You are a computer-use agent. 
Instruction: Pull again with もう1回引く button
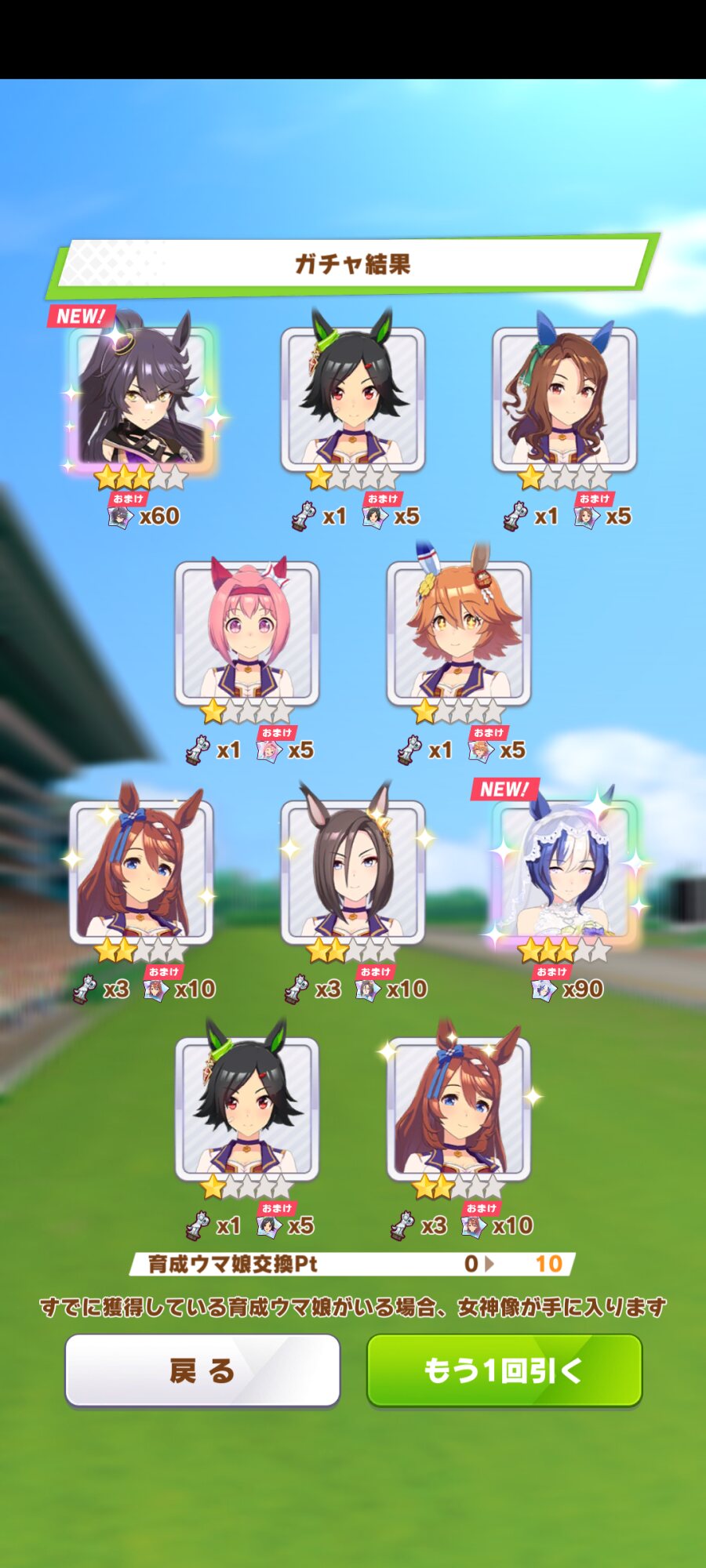[504, 1370]
